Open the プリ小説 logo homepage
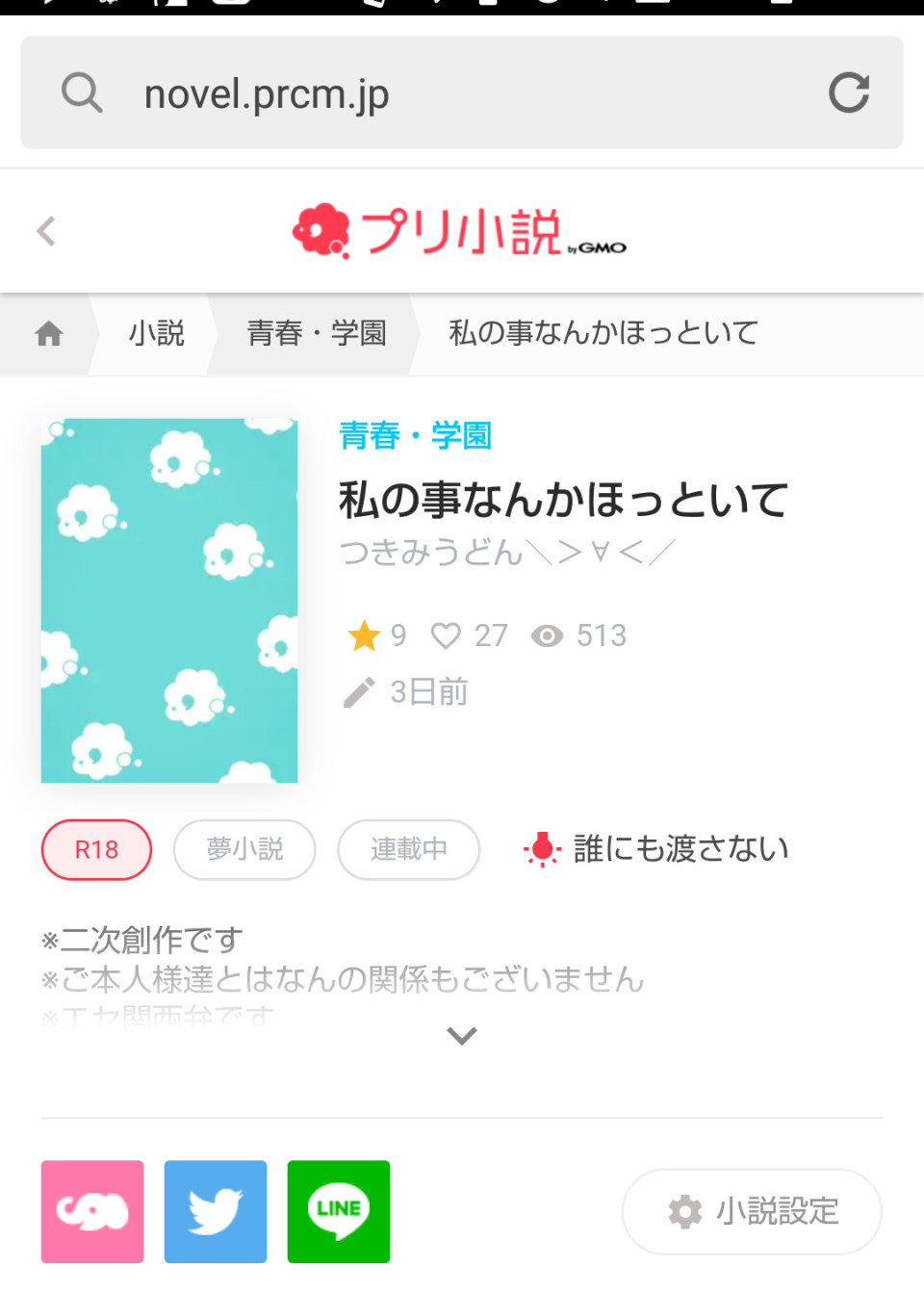924x1294 pixels. click(x=459, y=232)
